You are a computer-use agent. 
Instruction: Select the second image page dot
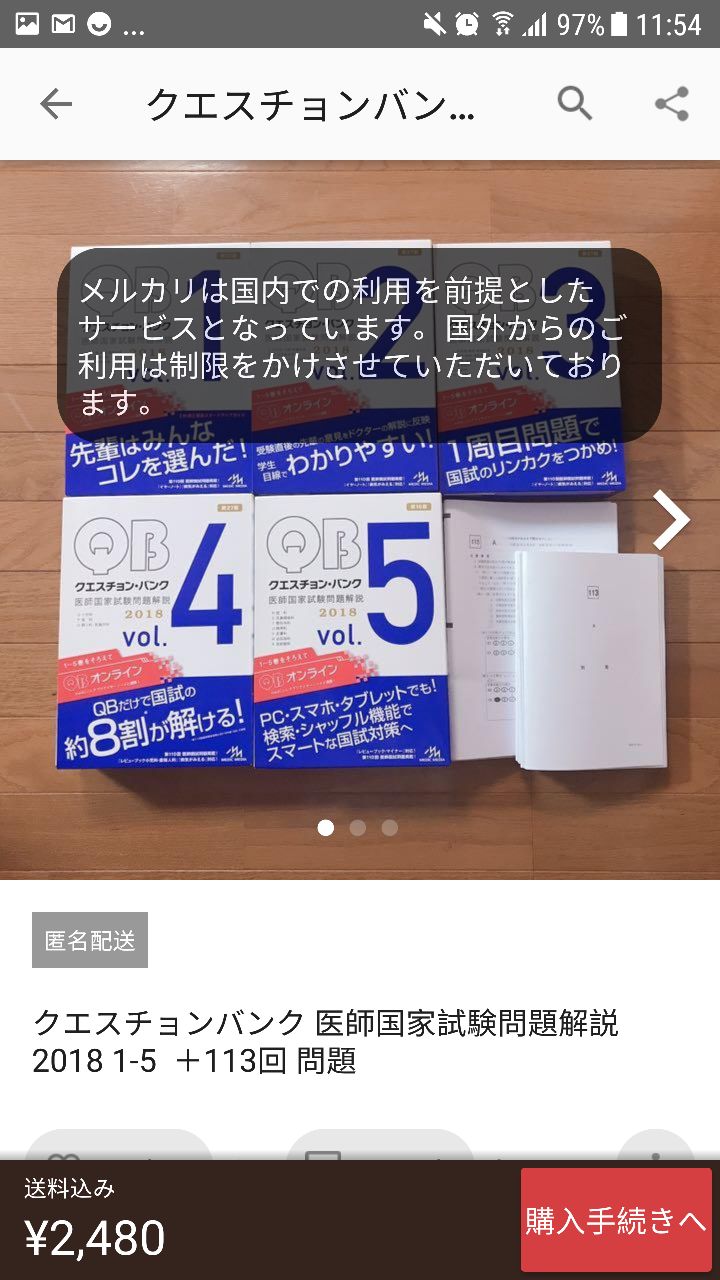tap(357, 828)
